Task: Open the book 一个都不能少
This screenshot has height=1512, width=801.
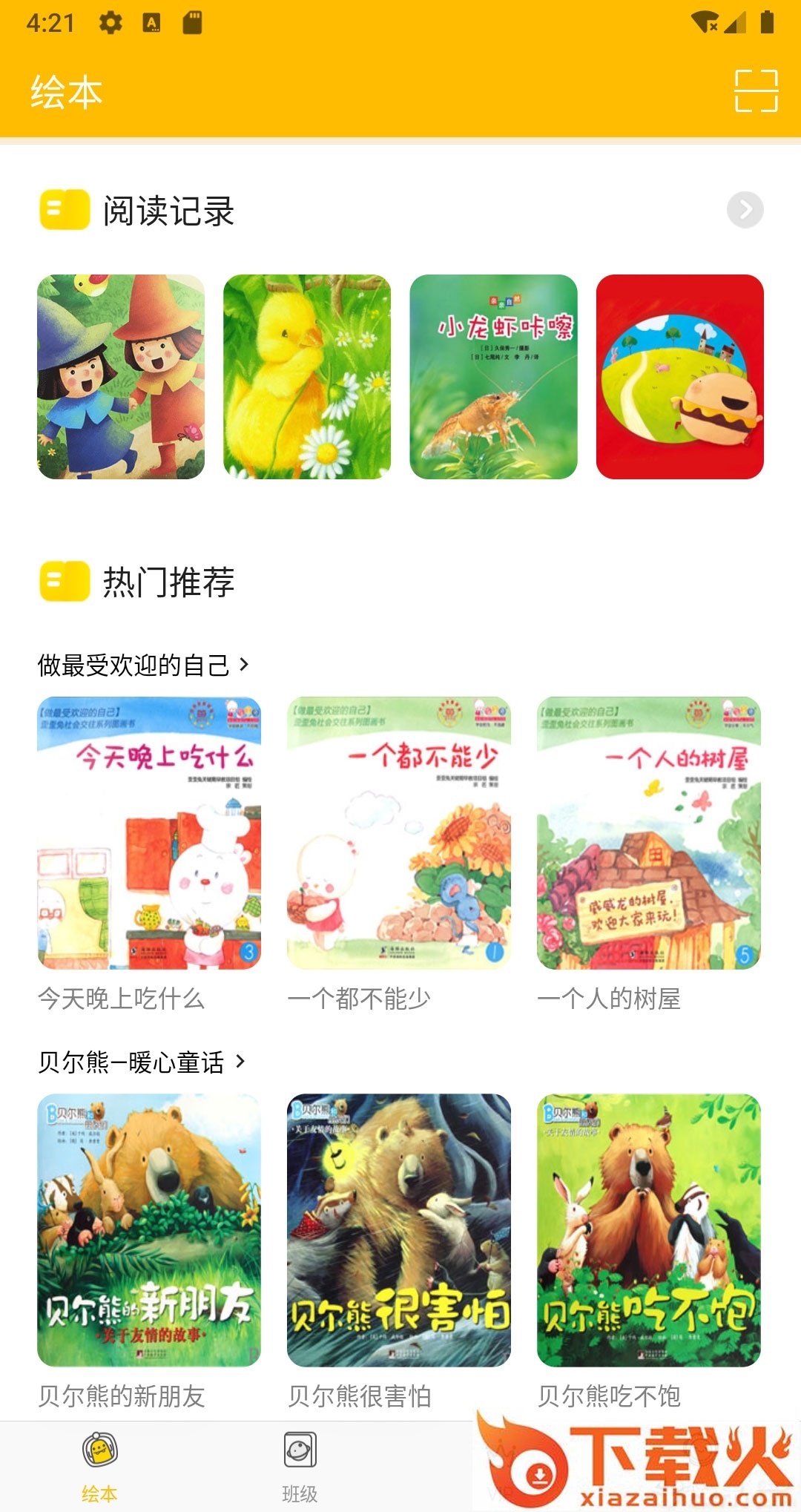Action: point(399,833)
